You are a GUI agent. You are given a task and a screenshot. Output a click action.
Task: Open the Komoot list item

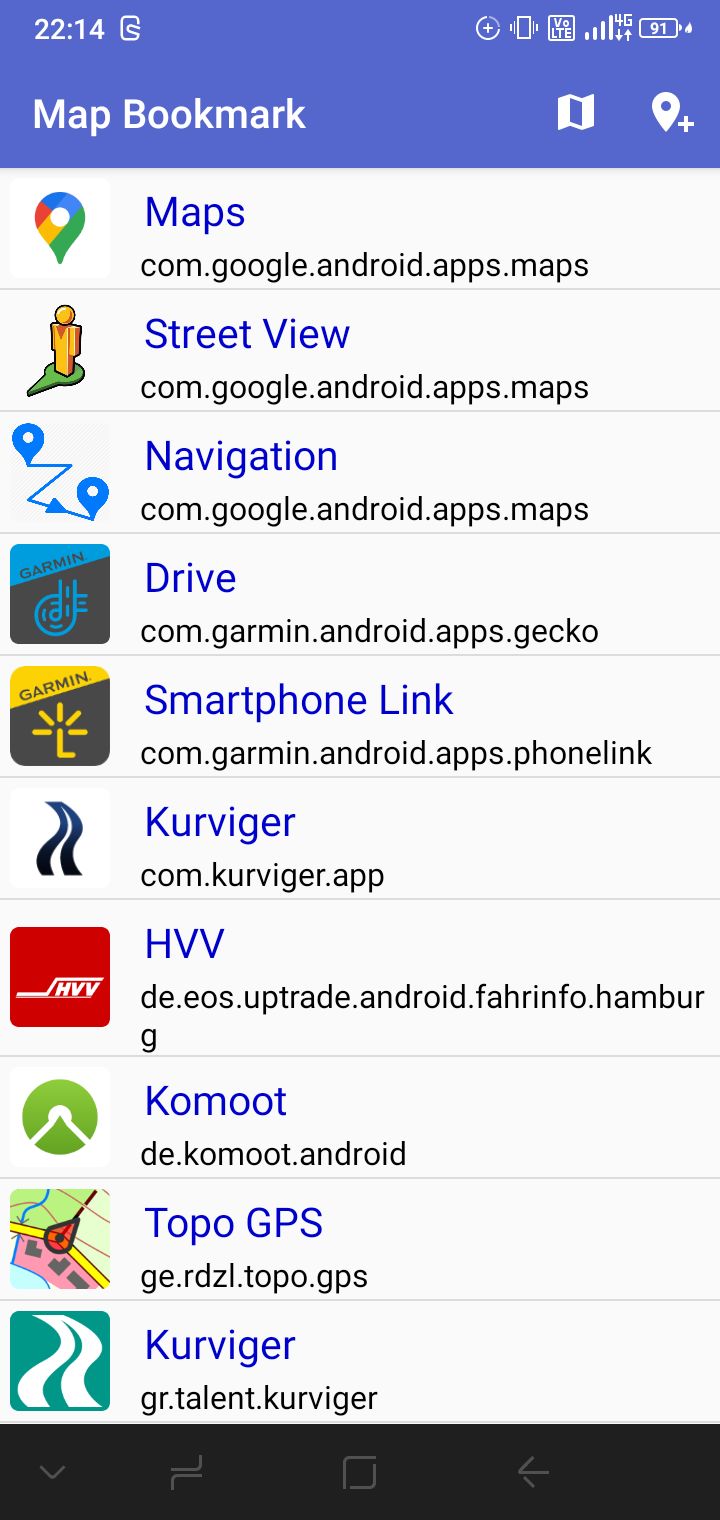coord(360,1118)
